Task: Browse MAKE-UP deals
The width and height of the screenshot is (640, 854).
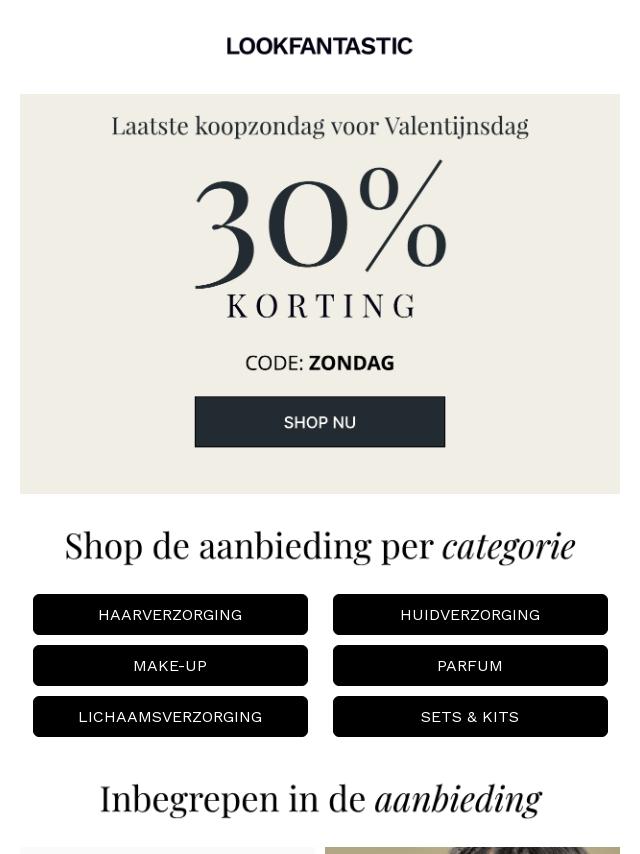Action: pyautogui.click(x=170, y=665)
